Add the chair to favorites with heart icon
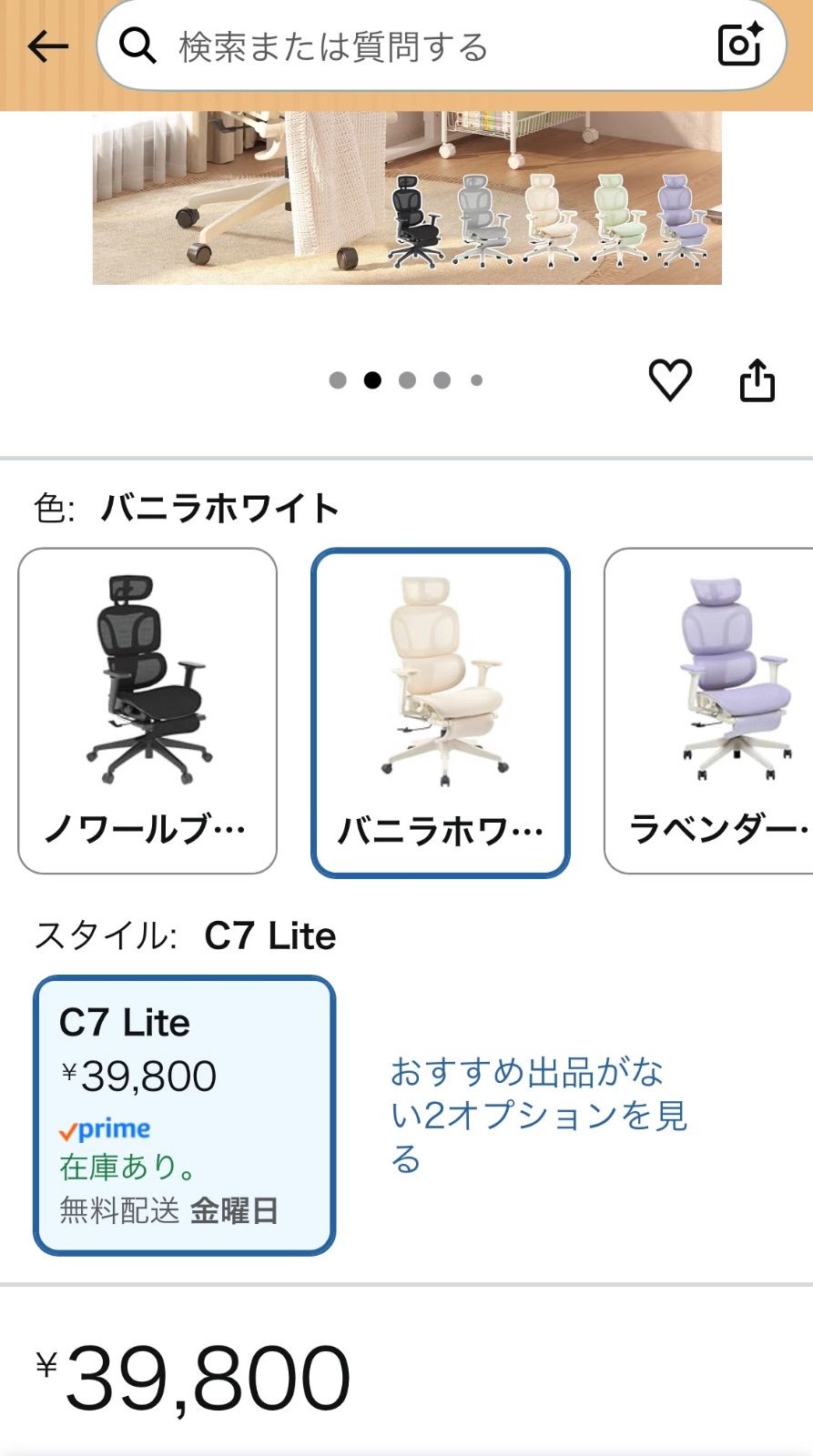Image resolution: width=813 pixels, height=1456 pixels. pyautogui.click(x=671, y=380)
